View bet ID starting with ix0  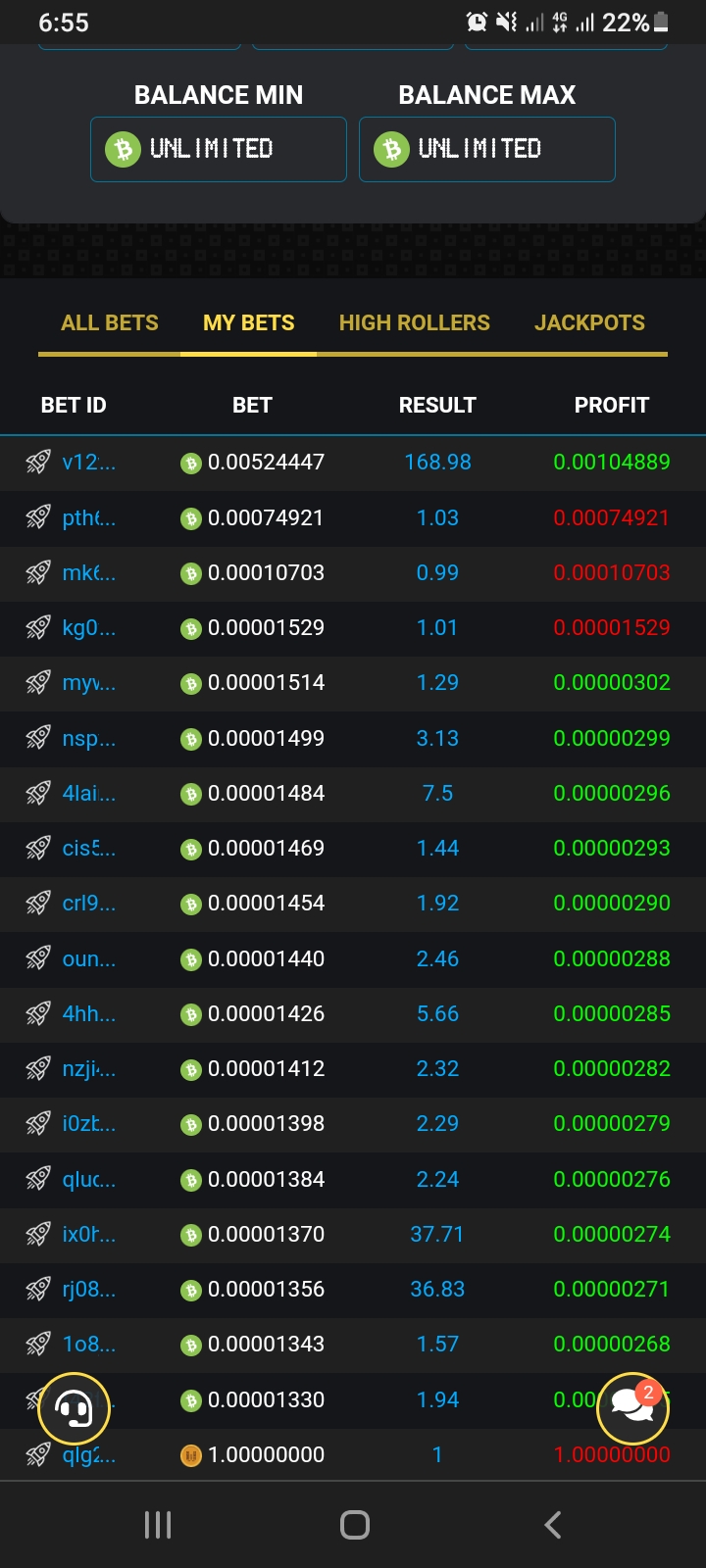tap(88, 1235)
